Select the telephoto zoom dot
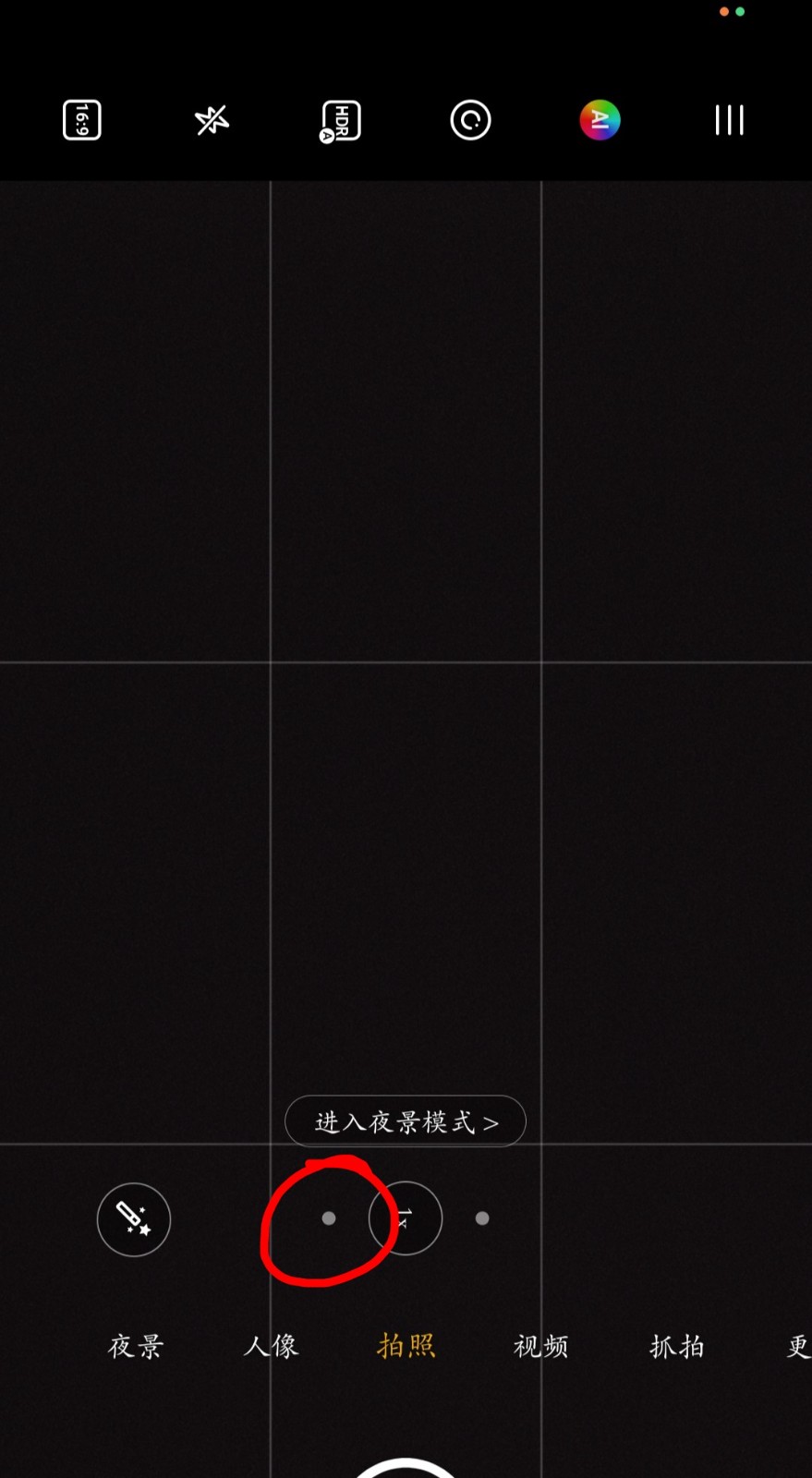The image size is (812, 1478). (482, 1218)
